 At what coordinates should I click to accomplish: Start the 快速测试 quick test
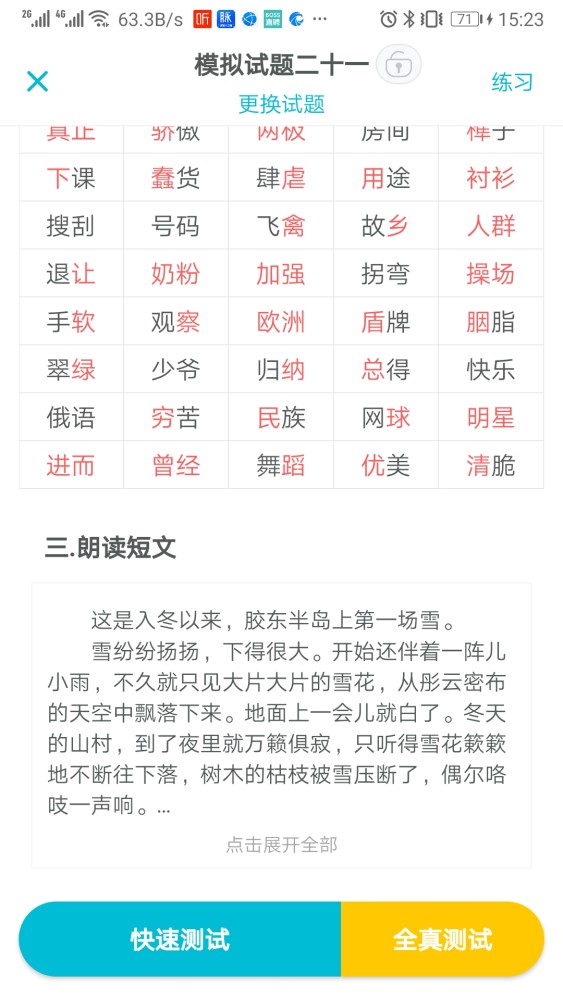(180, 939)
